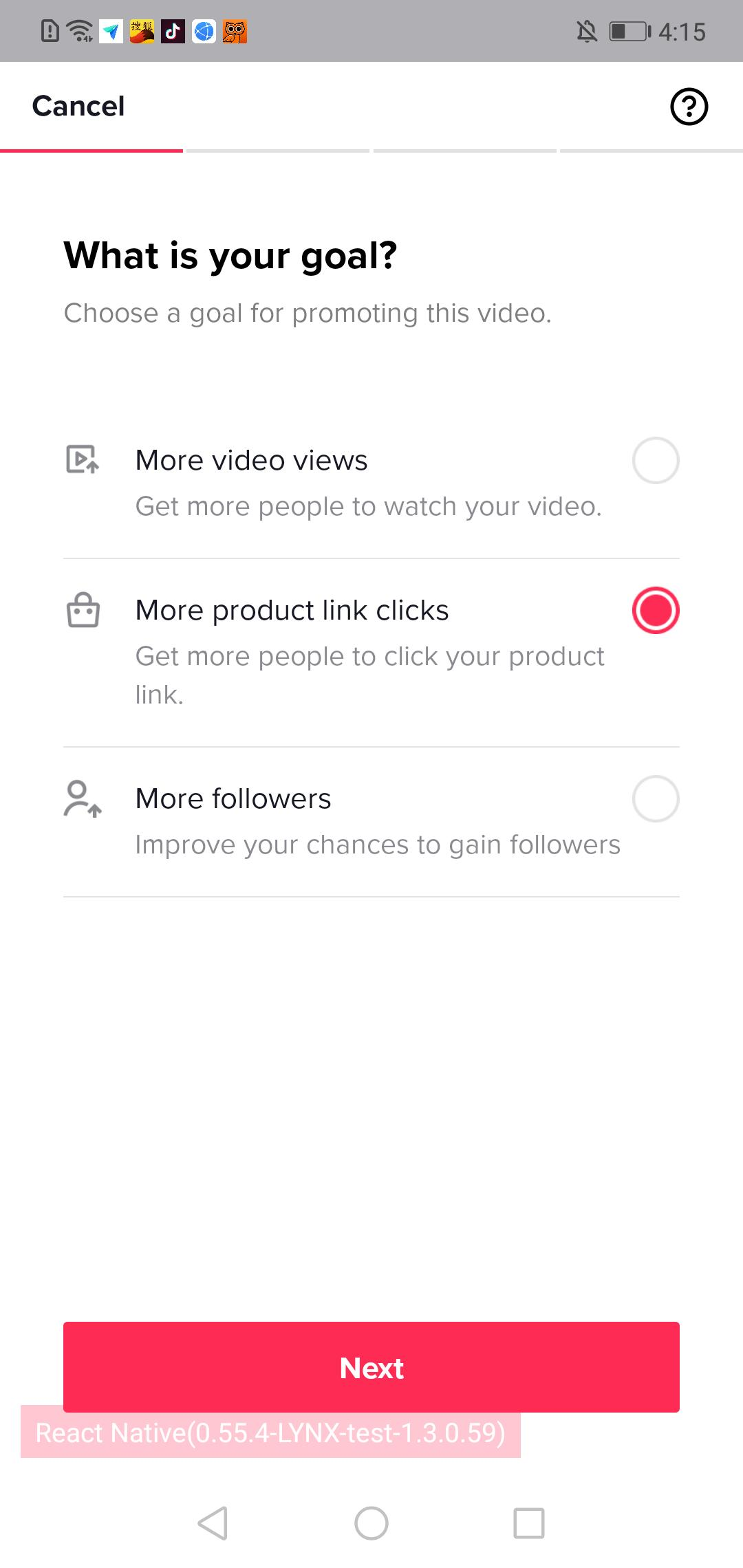Choose the More product link clicks goal
This screenshot has height=1568, width=743.
tap(655, 611)
